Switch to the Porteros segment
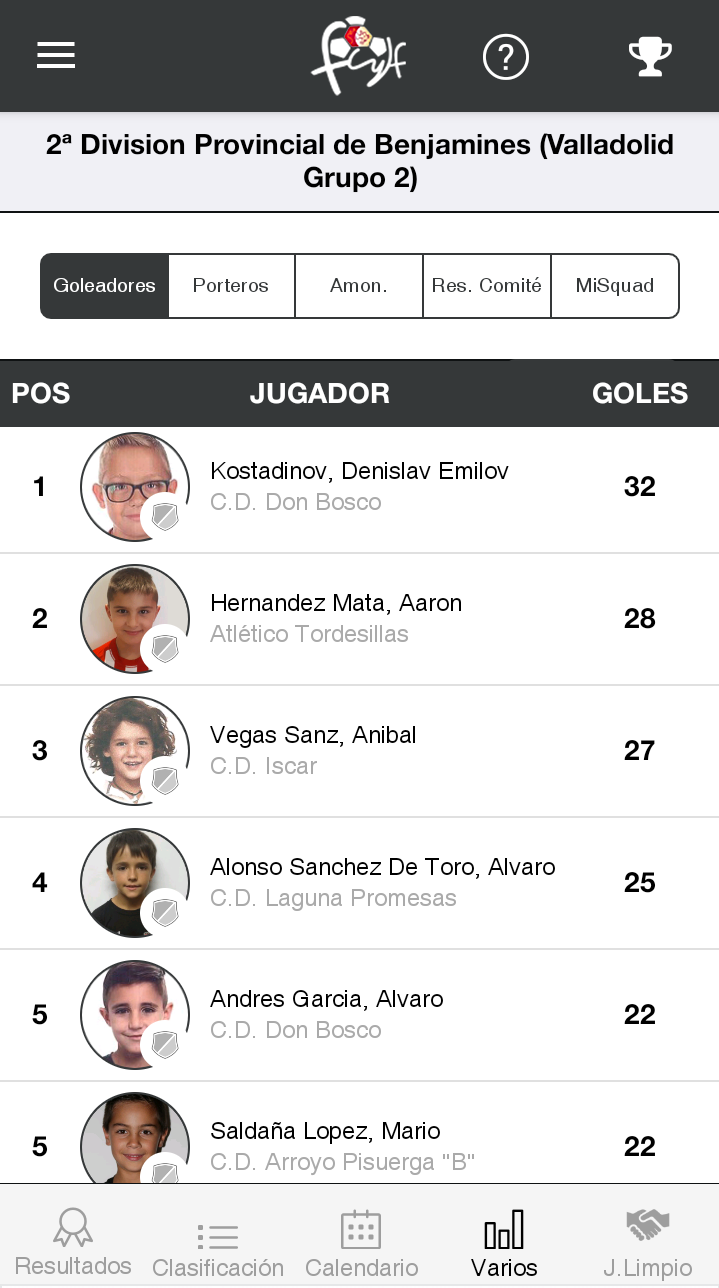The image size is (719, 1288). [231, 286]
